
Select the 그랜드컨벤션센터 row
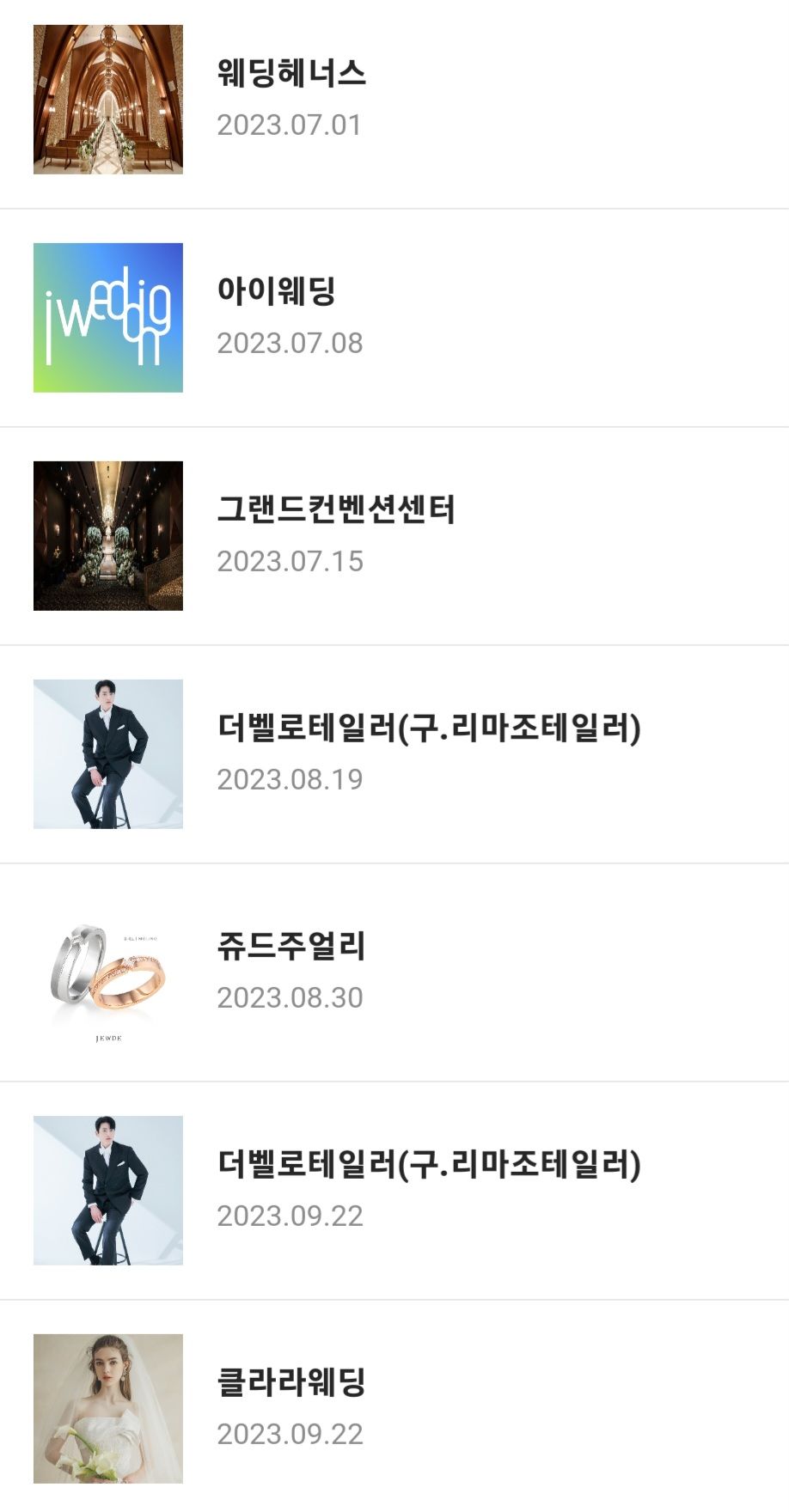pyautogui.click(x=394, y=536)
